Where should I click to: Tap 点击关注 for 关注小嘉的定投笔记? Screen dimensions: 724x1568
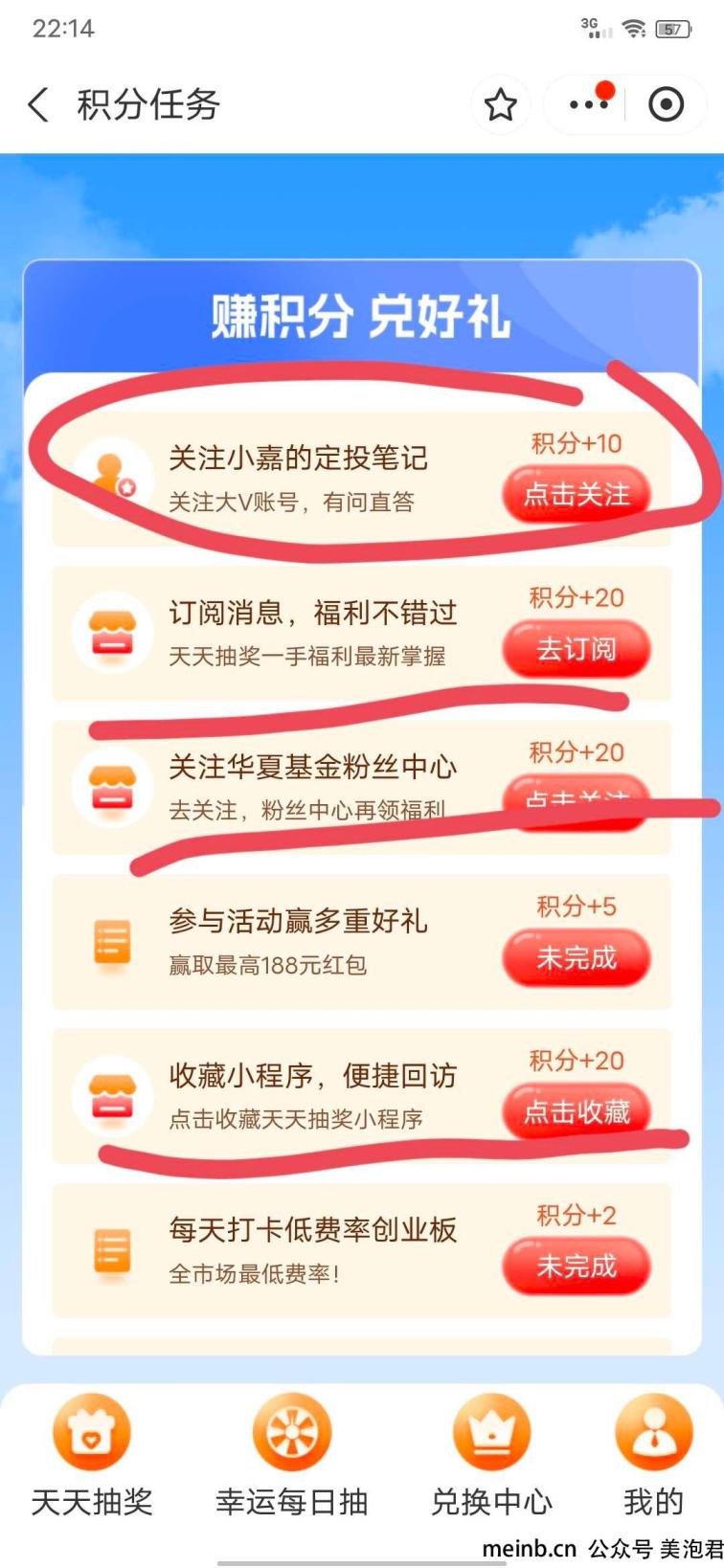click(577, 494)
